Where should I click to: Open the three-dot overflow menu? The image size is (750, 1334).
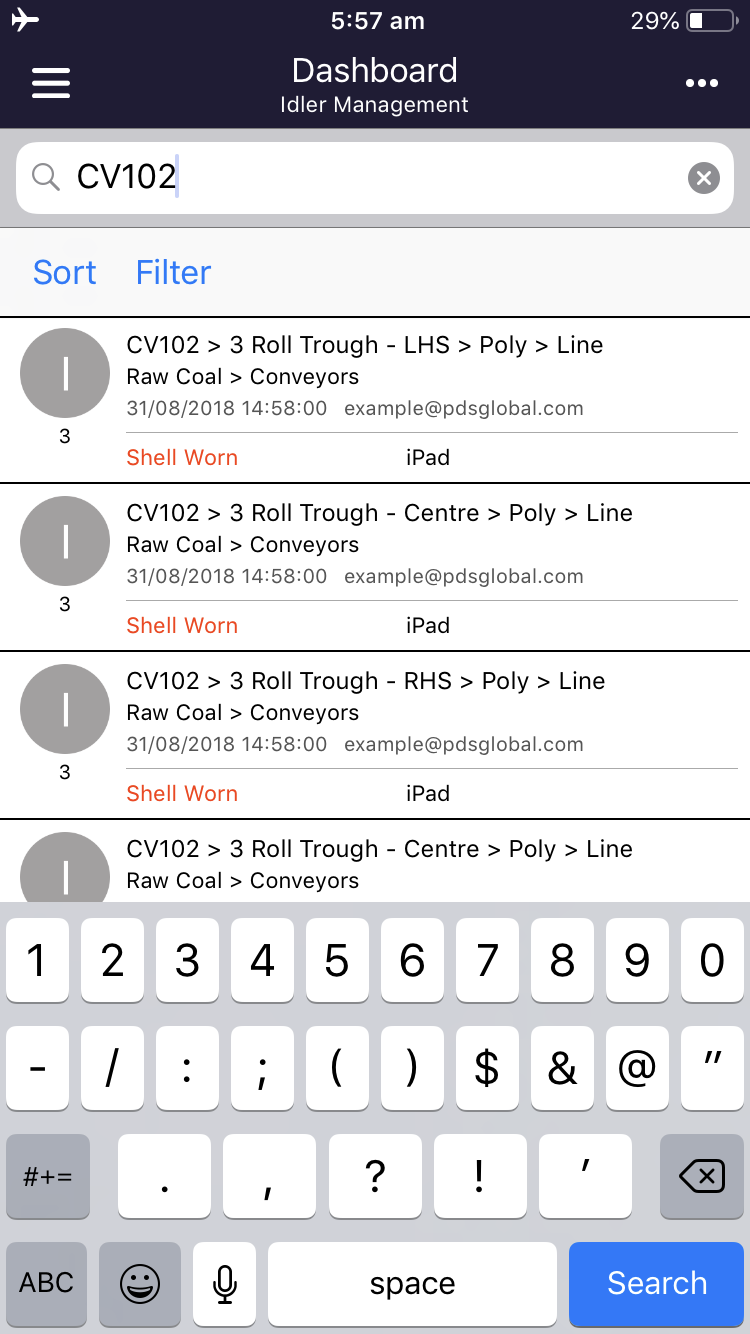[702, 83]
